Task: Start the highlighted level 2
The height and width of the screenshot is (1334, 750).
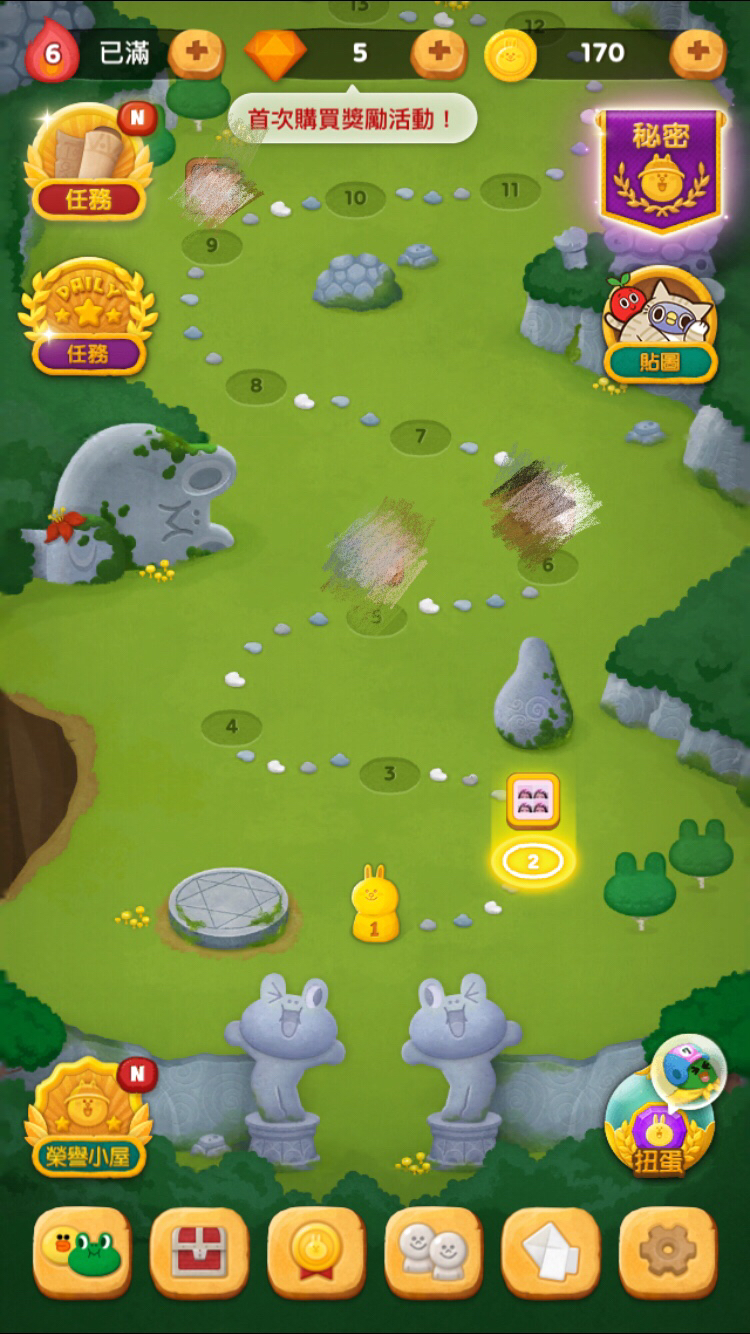Action: 532,860
